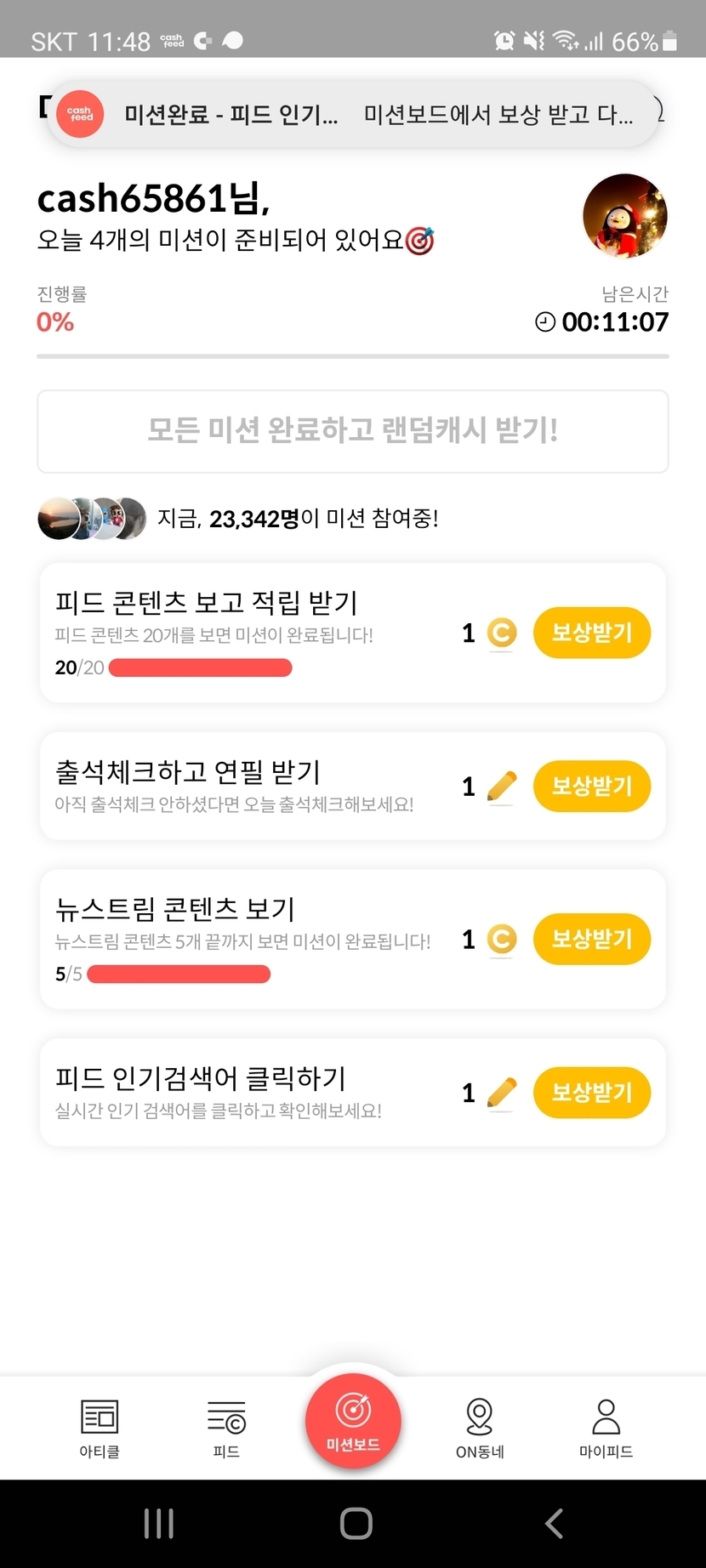
Task: Tap the system home button
Action: pyautogui.click(x=356, y=1523)
